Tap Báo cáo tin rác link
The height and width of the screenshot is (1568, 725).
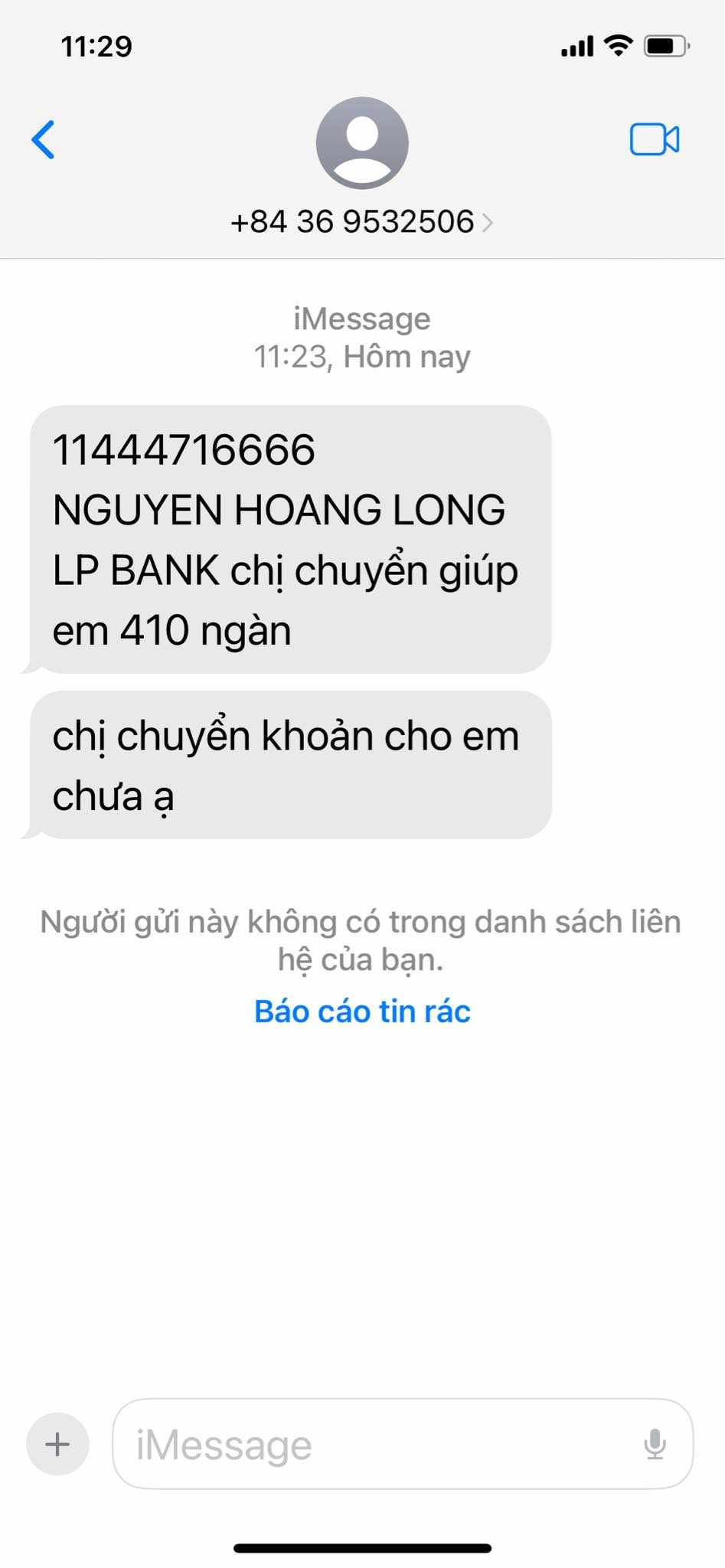coord(362,1011)
